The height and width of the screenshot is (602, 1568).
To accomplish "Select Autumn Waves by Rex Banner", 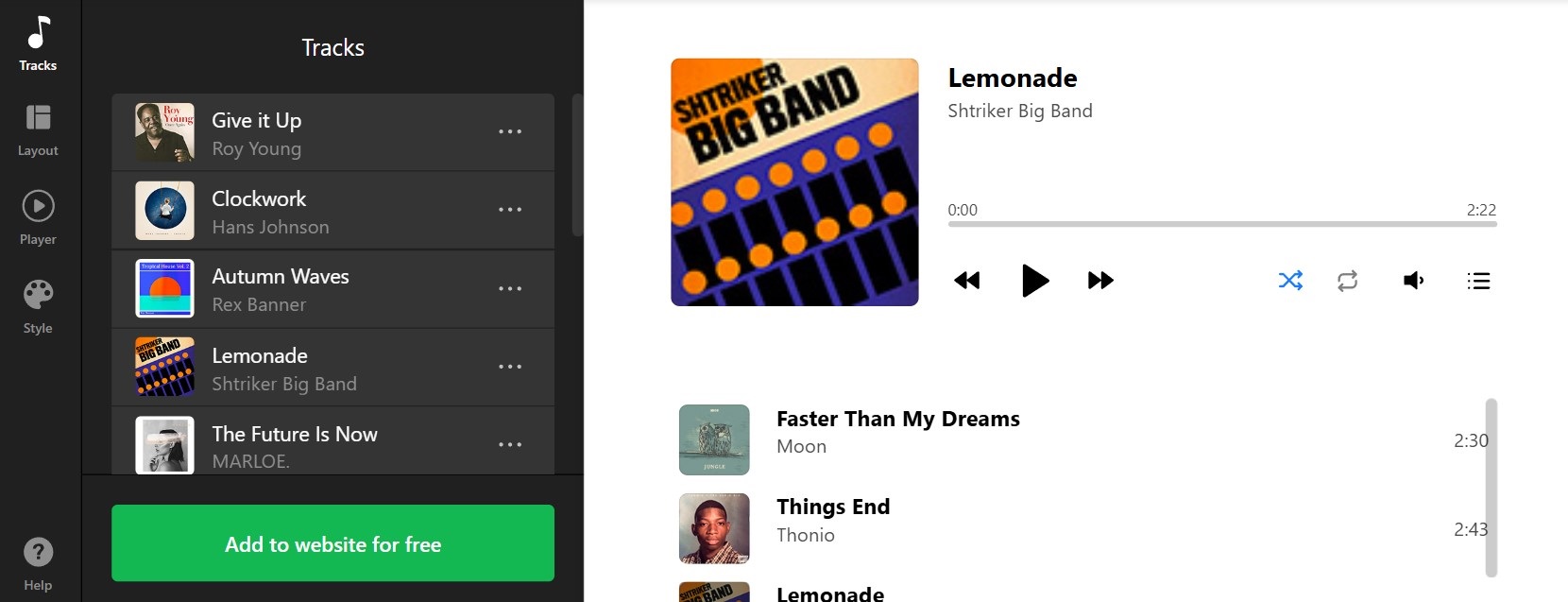I will point(312,289).
